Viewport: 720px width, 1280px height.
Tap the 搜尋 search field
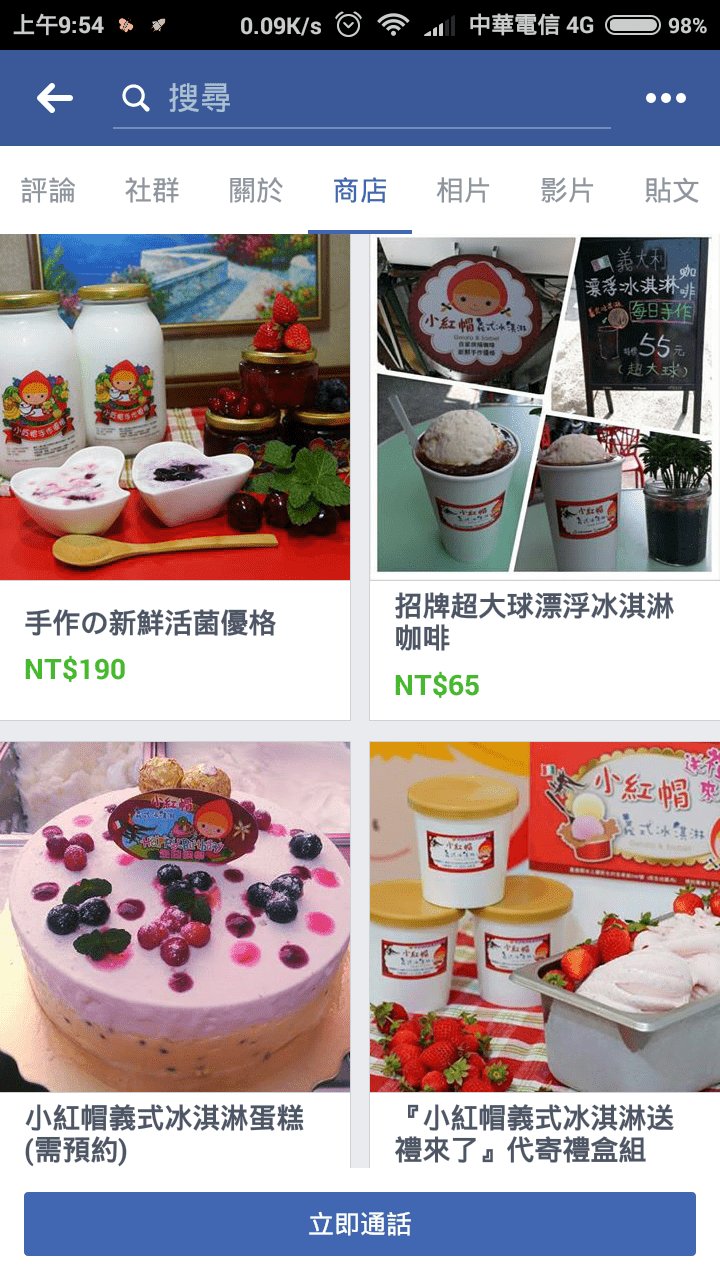point(361,98)
